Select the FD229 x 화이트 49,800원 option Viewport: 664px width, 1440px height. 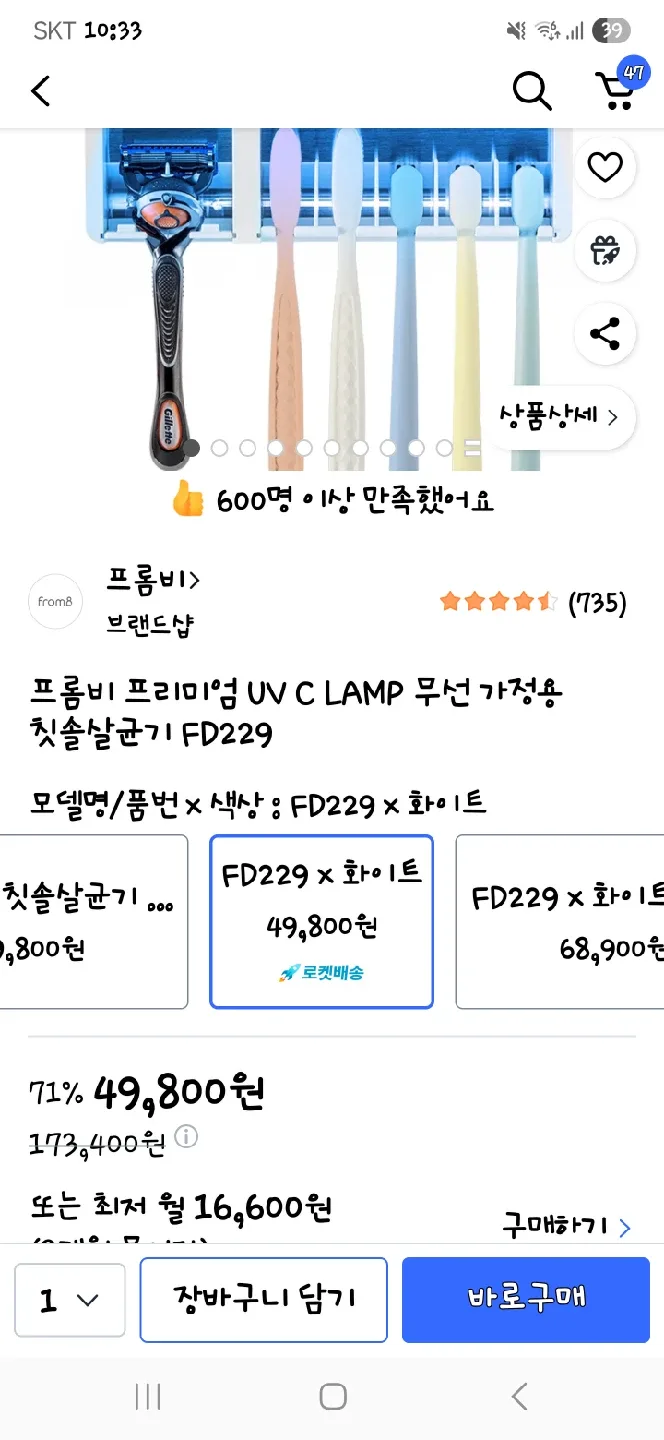pos(321,921)
